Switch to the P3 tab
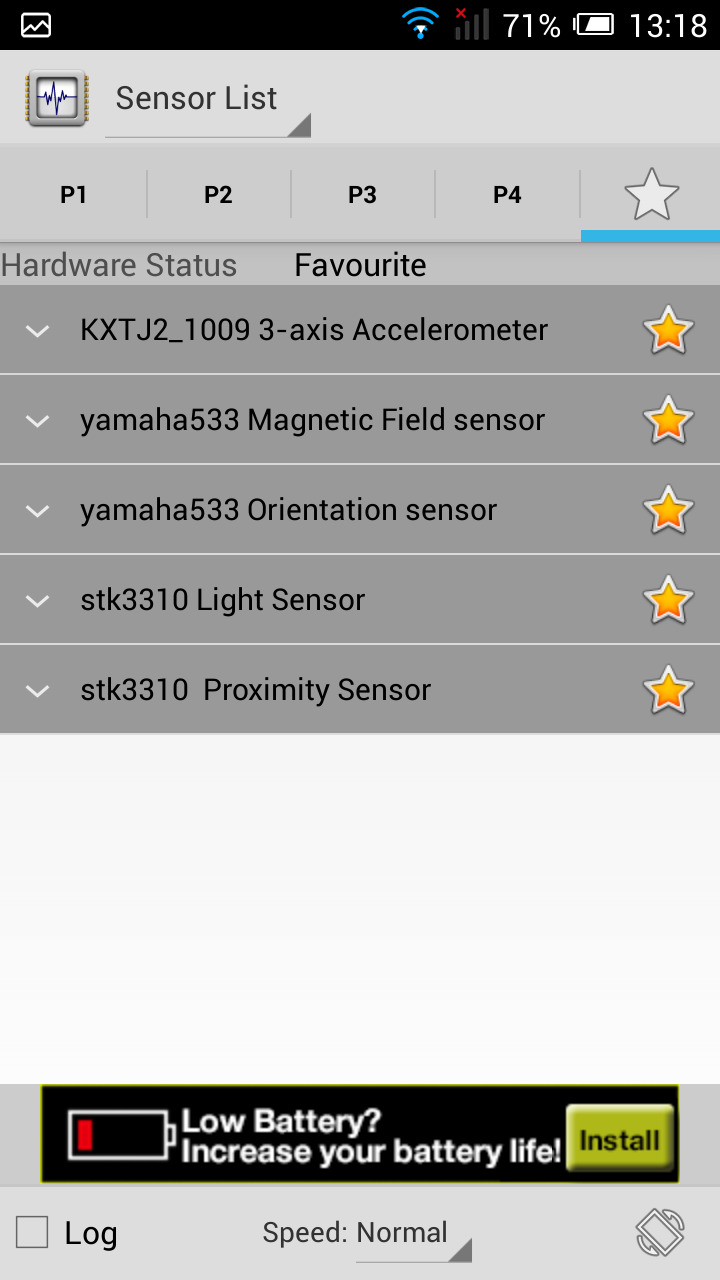 [362, 194]
